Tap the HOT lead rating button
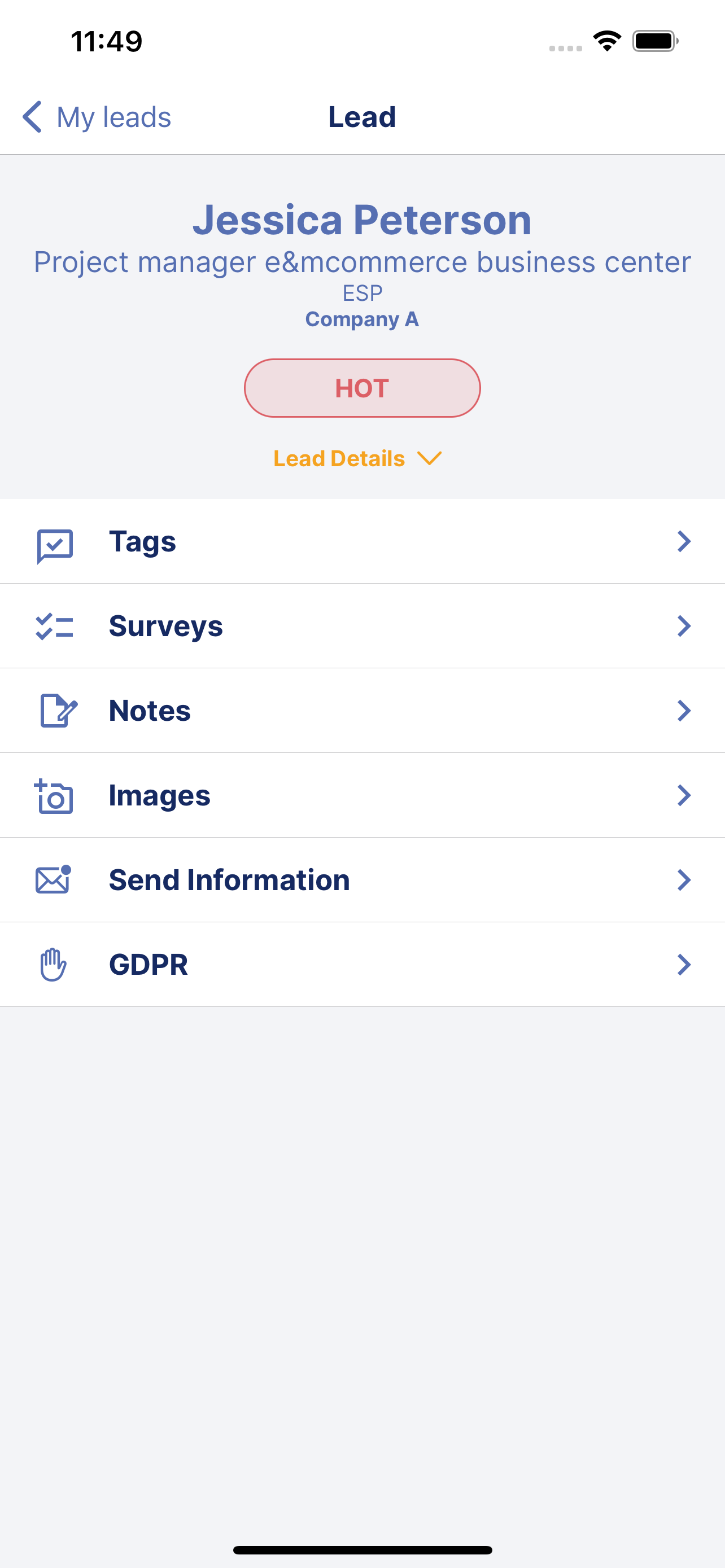 (362, 388)
